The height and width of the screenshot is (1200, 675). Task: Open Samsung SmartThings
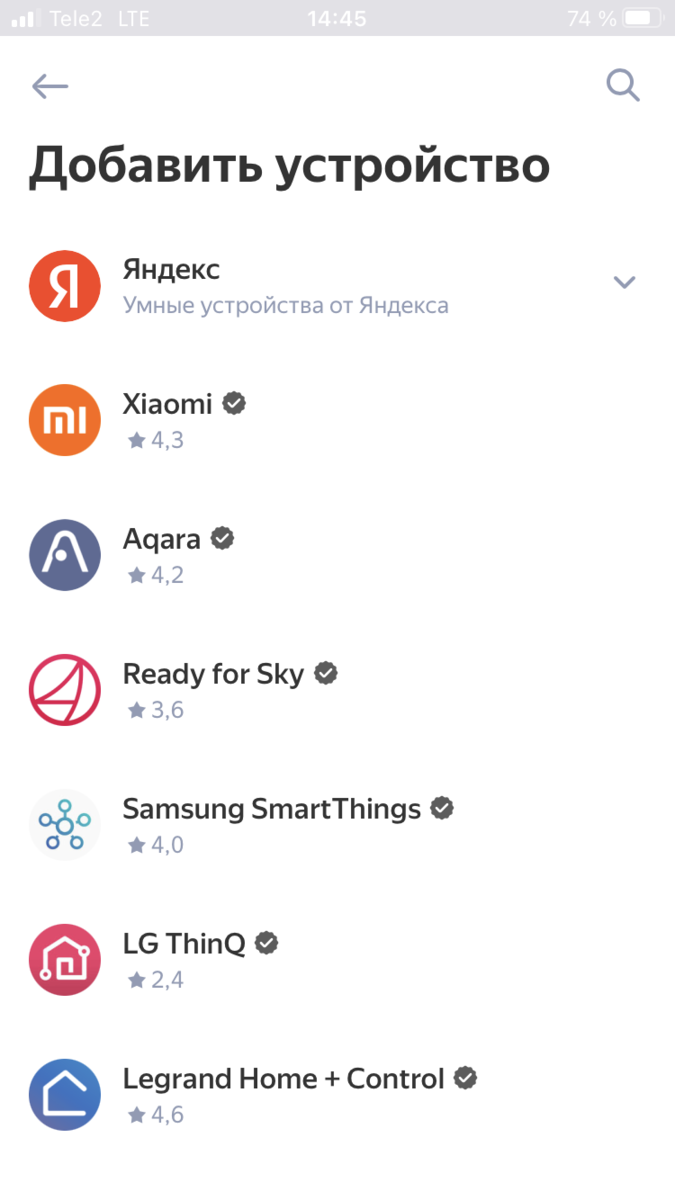[x=271, y=810]
